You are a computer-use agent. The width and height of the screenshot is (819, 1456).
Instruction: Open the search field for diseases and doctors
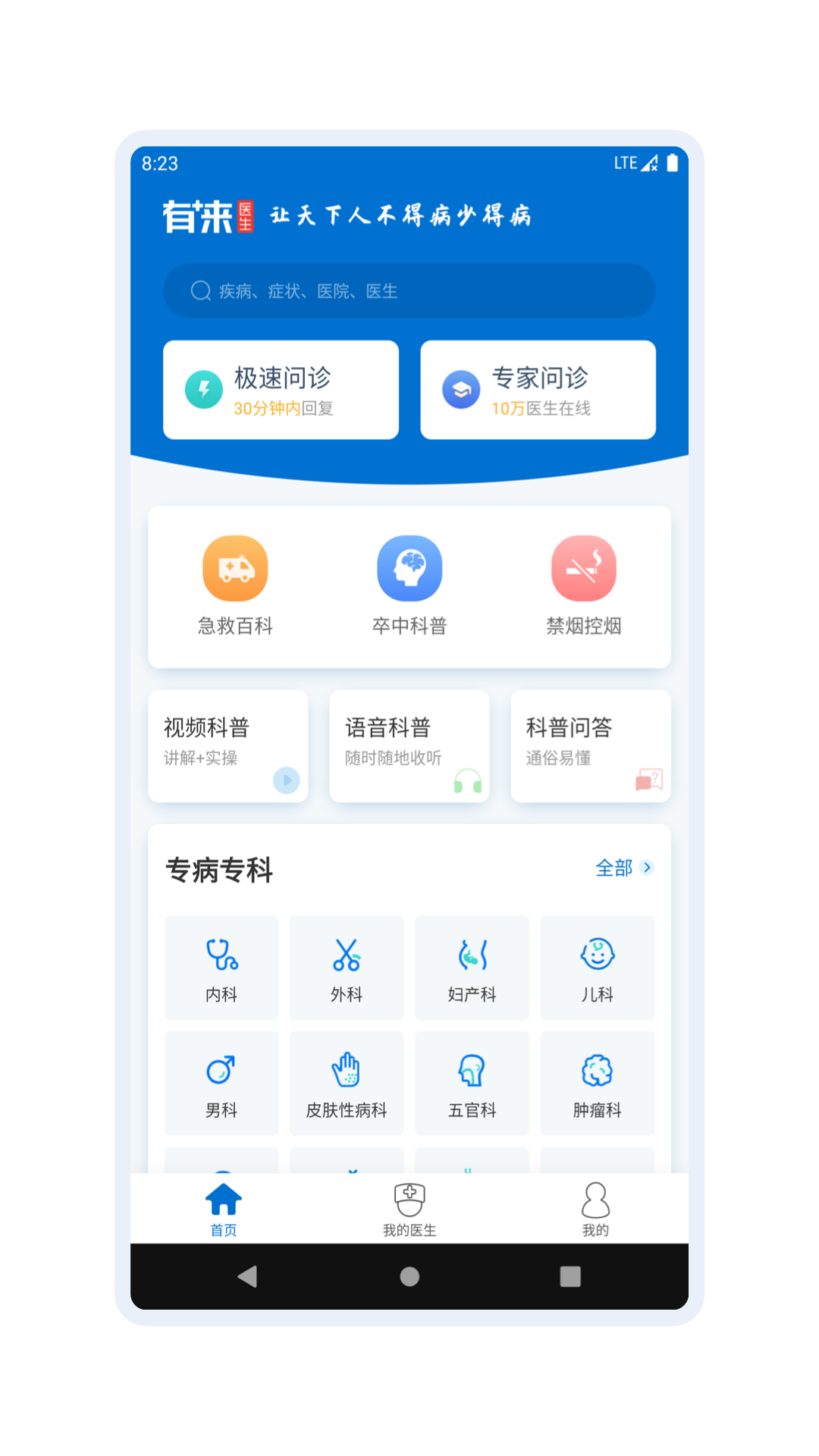click(x=409, y=291)
